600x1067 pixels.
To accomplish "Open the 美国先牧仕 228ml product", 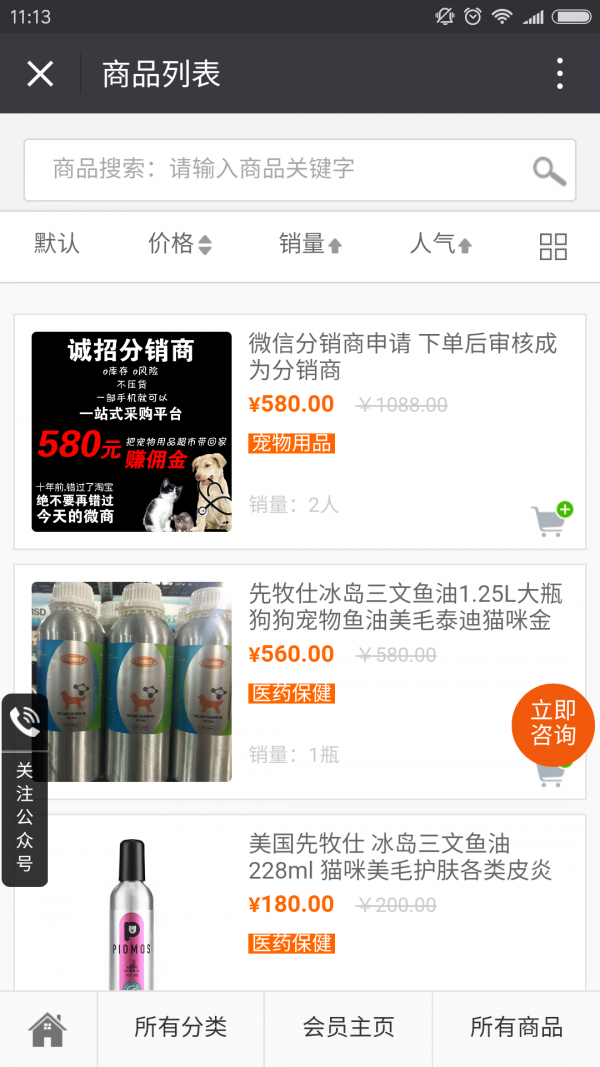I will [400, 857].
